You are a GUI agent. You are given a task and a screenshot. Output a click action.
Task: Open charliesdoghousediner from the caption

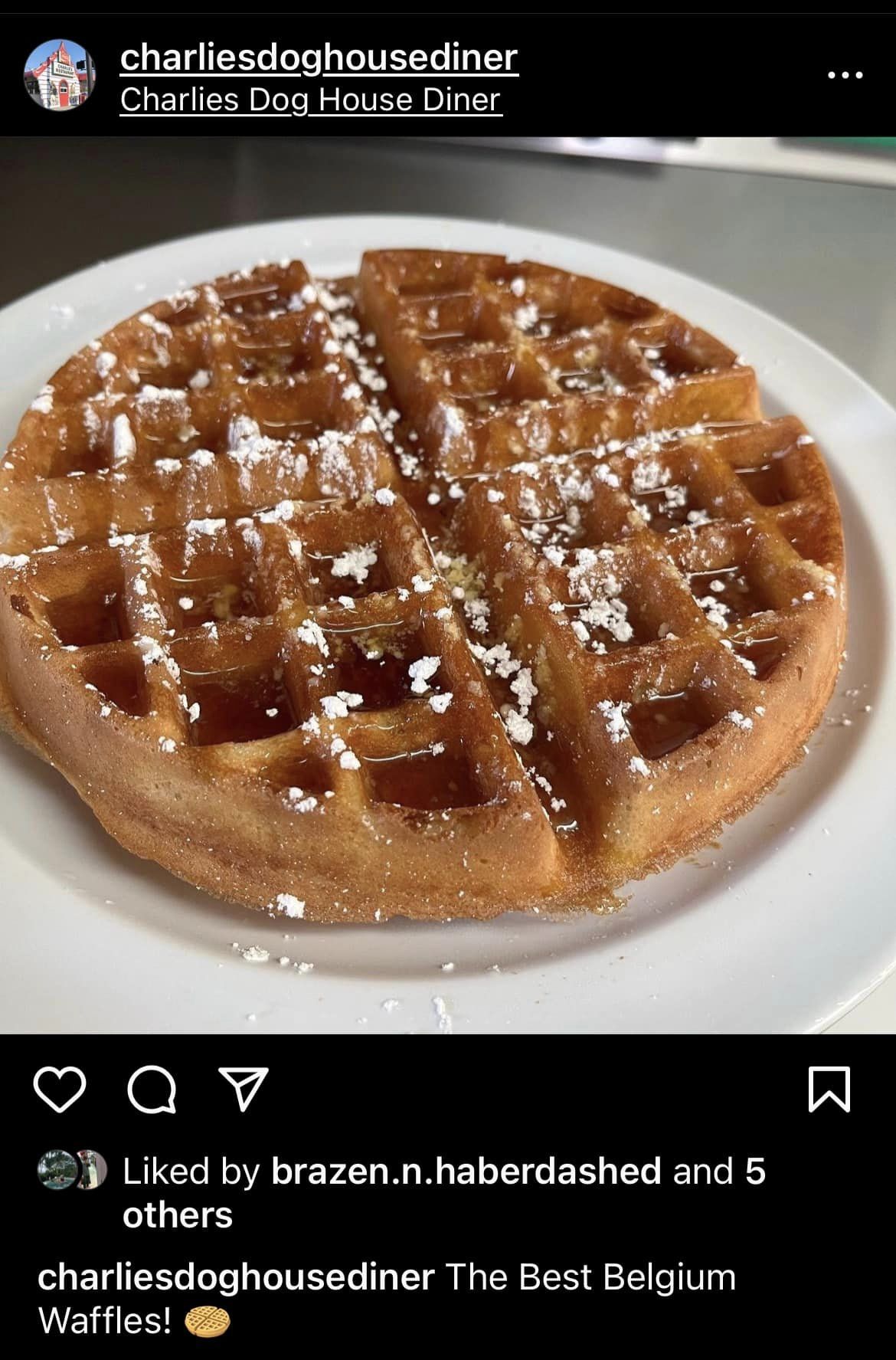[x=236, y=1277]
